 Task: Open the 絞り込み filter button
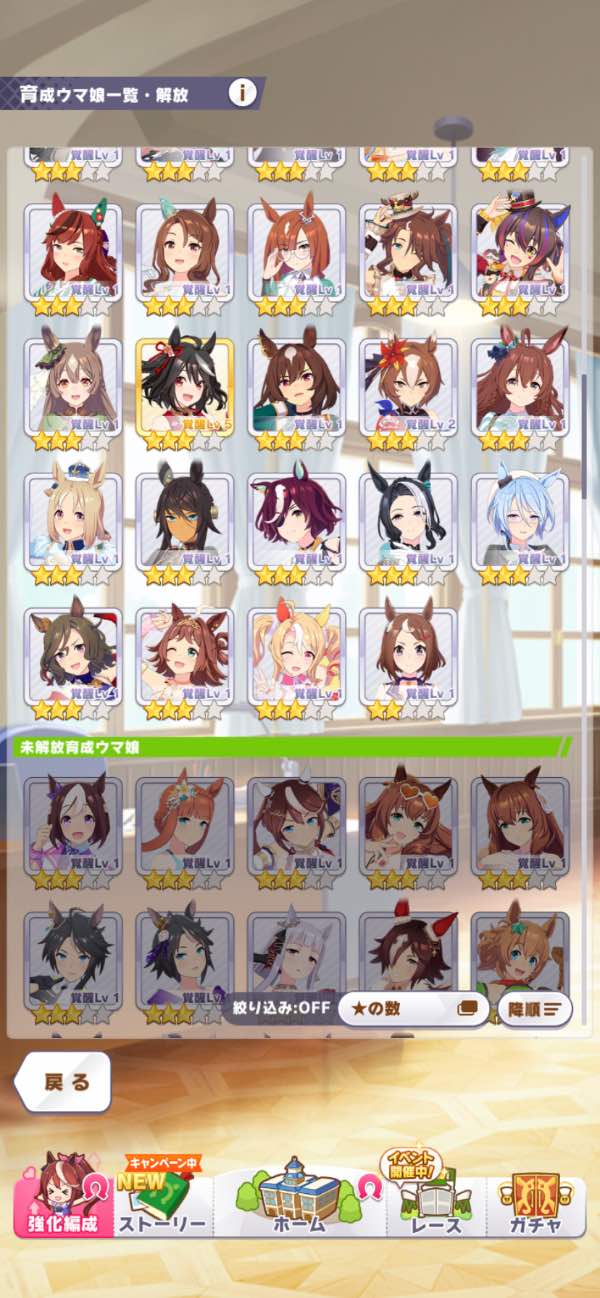pyautogui.click(x=276, y=1007)
